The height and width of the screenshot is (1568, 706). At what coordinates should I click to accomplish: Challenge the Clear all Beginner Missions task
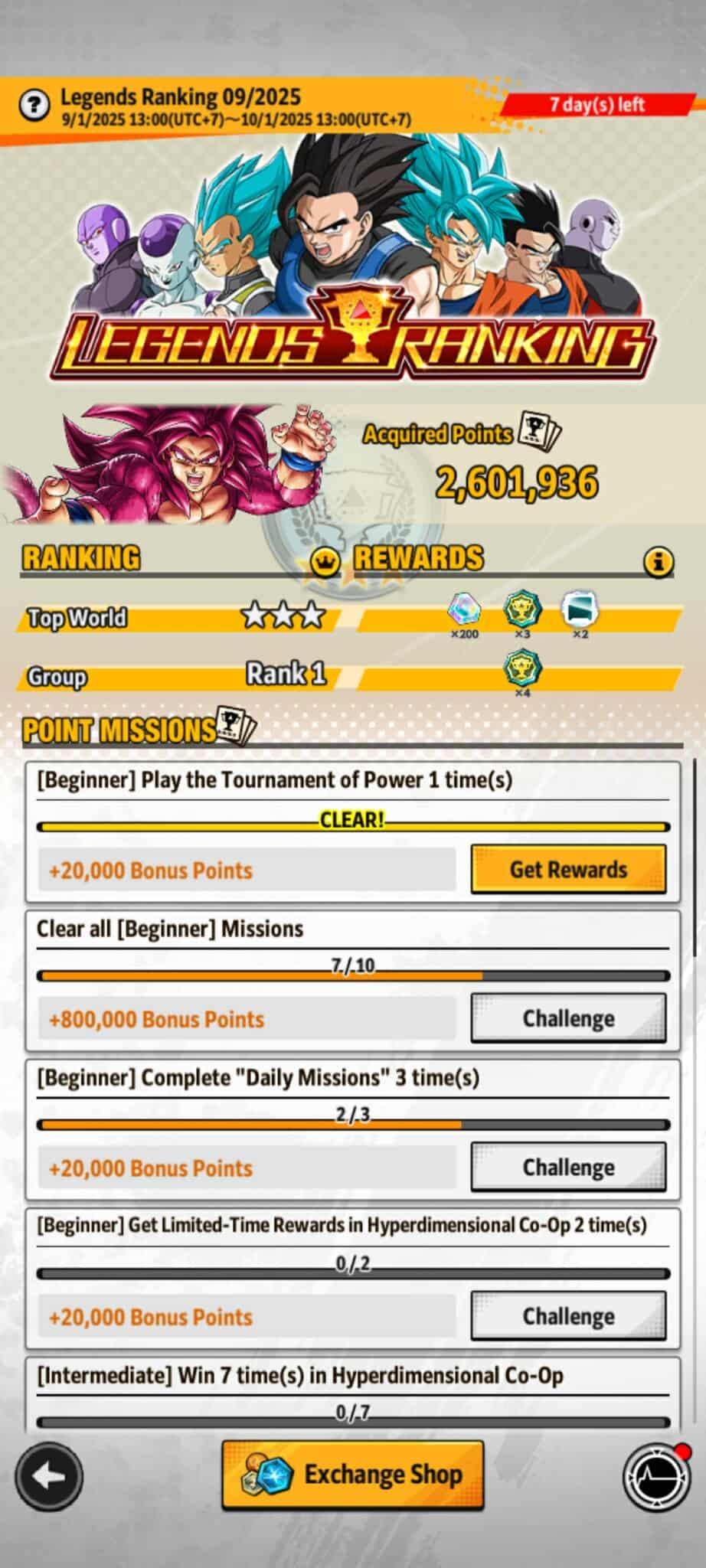[567, 1018]
